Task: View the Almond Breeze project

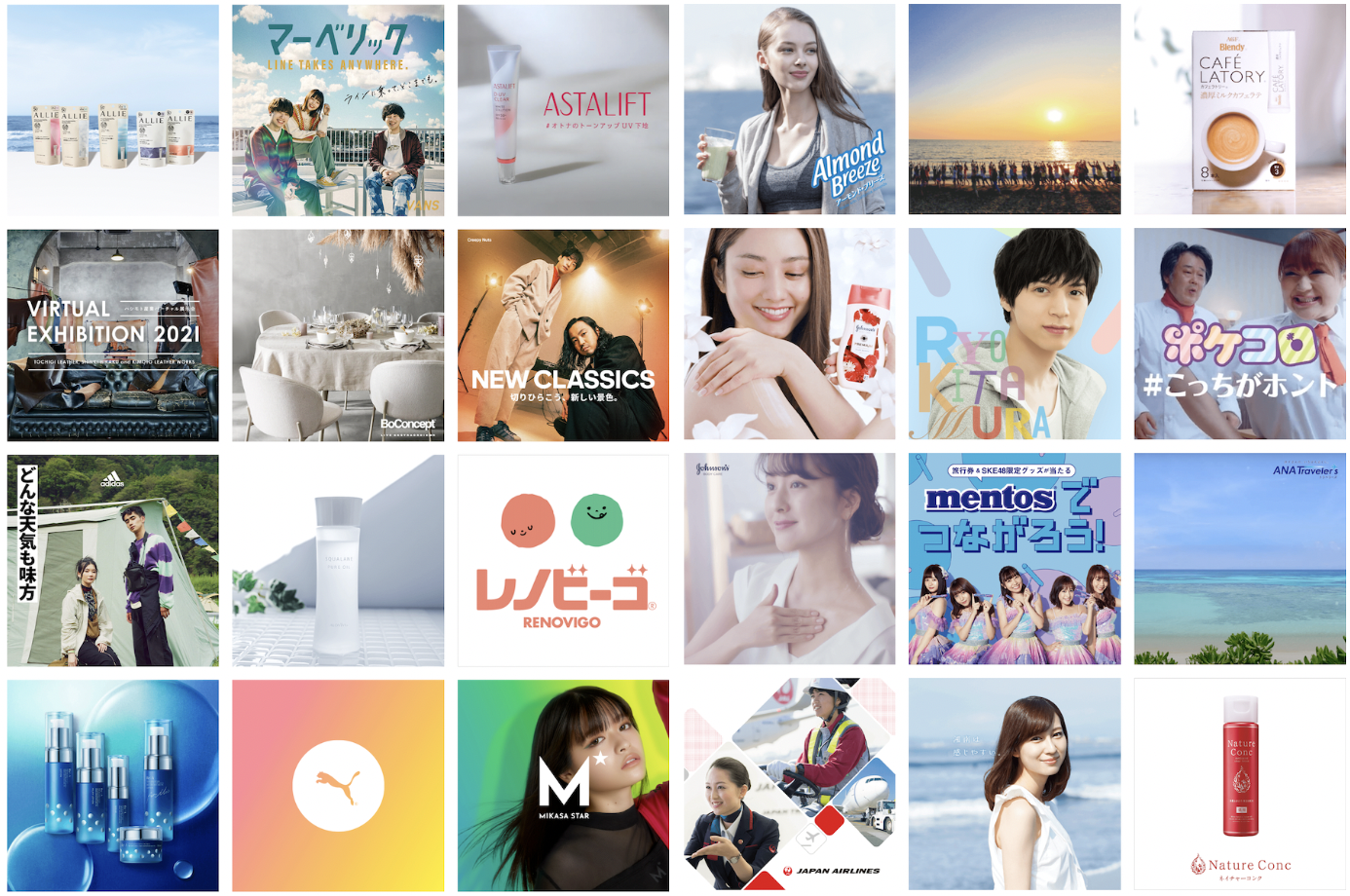Action: click(789, 110)
